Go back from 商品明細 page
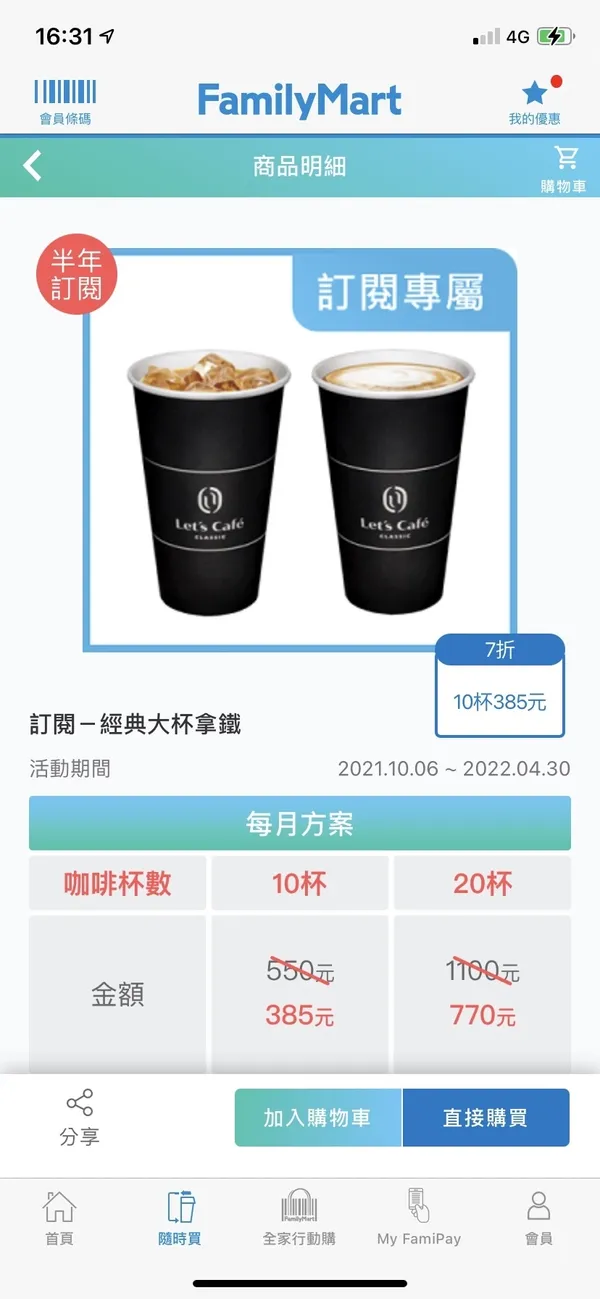 [33, 165]
